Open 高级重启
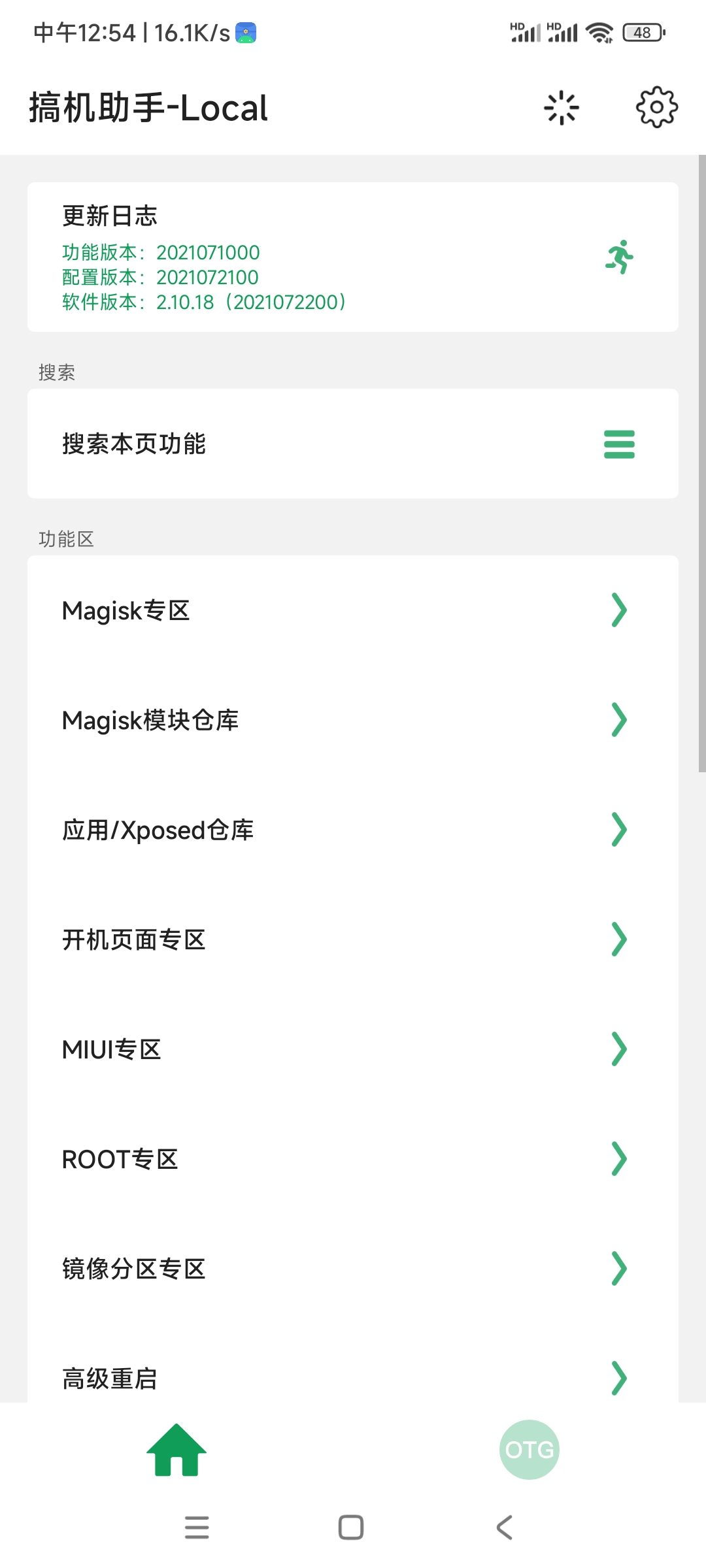706x1568 pixels. [x=352, y=1377]
